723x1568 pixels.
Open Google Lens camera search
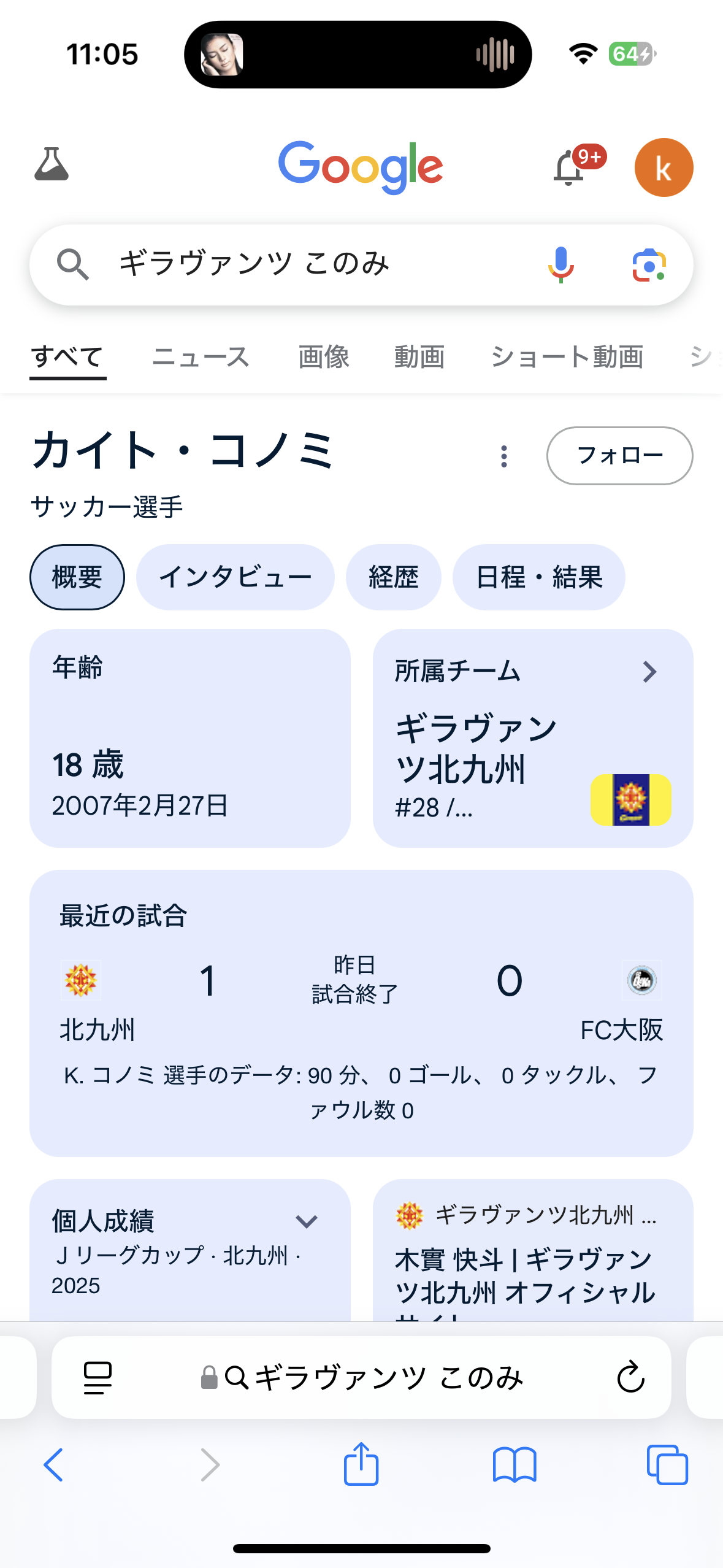[648, 264]
